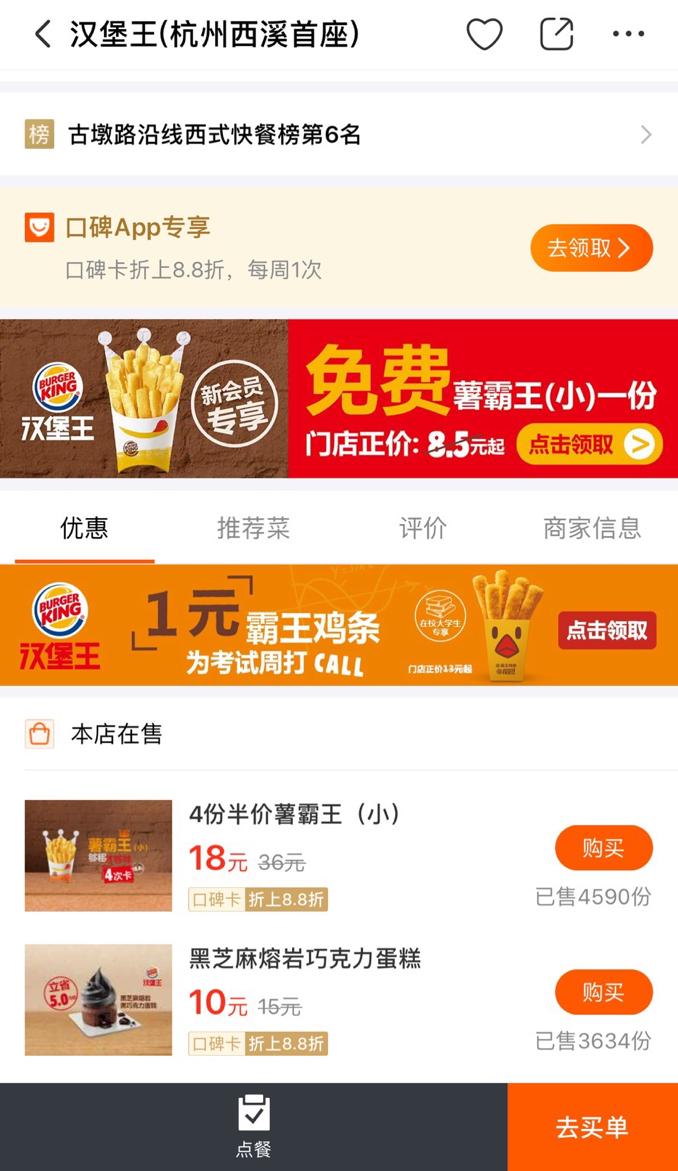Claim the free 薯霸王(小) via 点击领取
This screenshot has width=678, height=1171.
pos(589,445)
